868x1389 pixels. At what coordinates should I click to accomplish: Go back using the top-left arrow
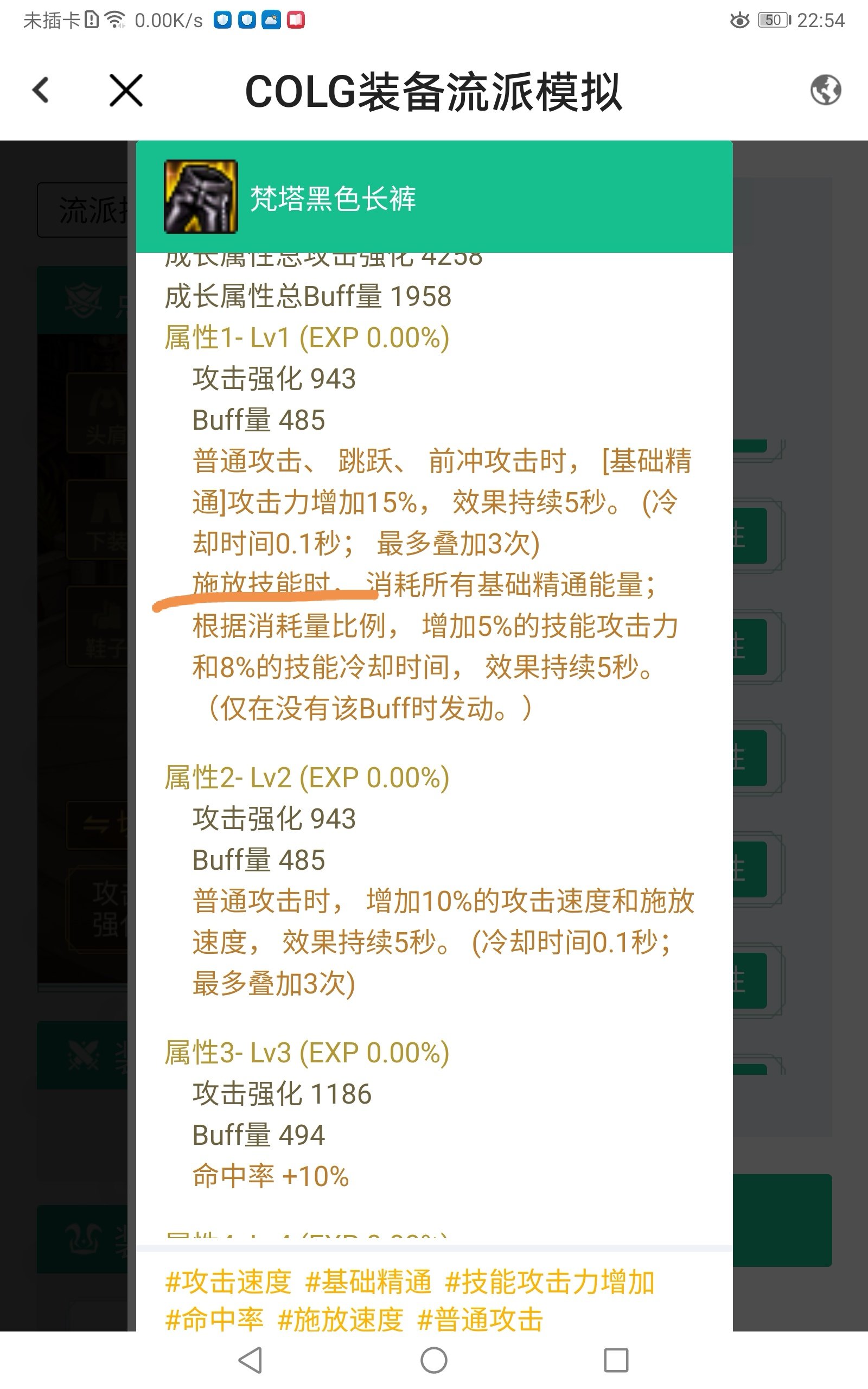pos(40,90)
